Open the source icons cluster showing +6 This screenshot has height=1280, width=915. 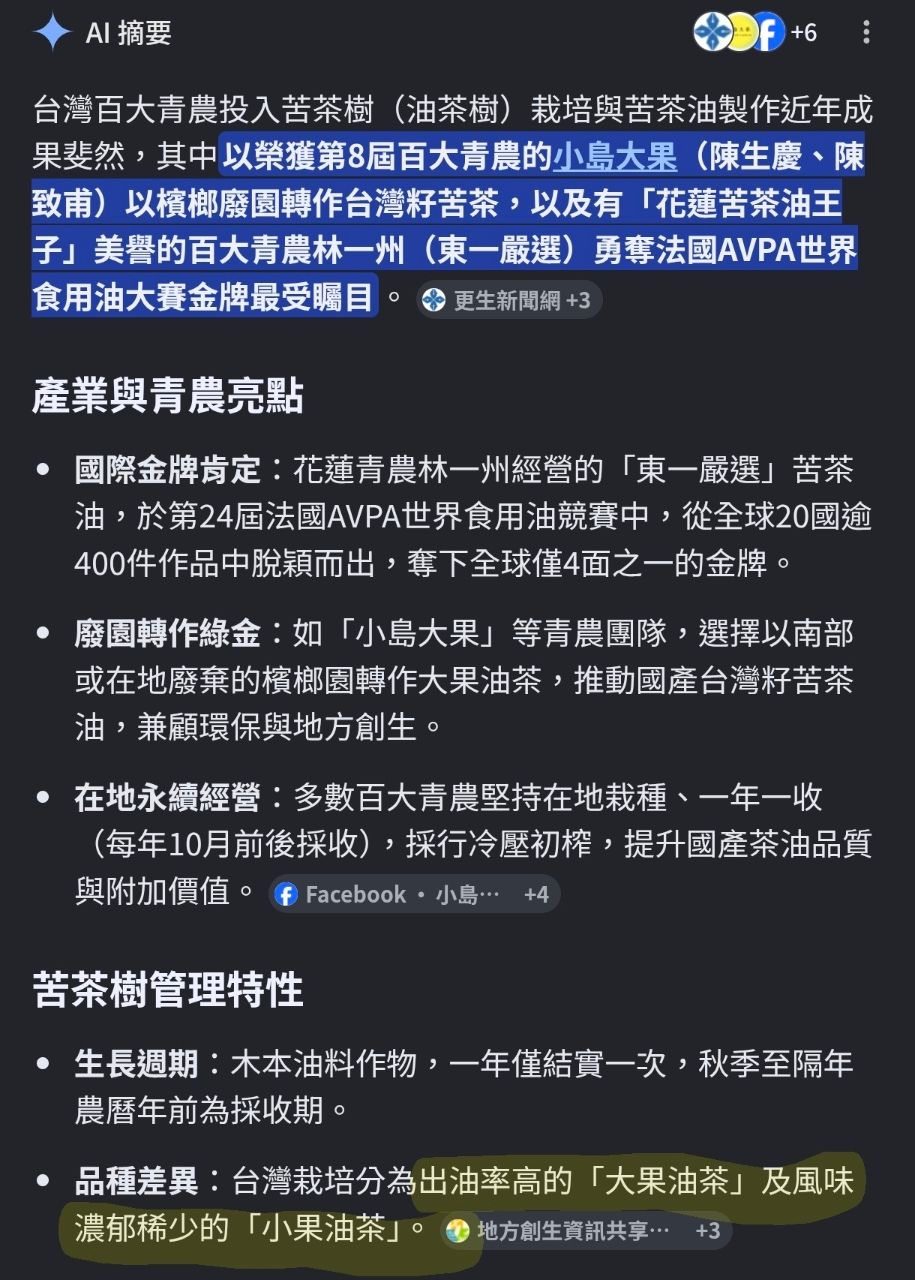[756, 33]
